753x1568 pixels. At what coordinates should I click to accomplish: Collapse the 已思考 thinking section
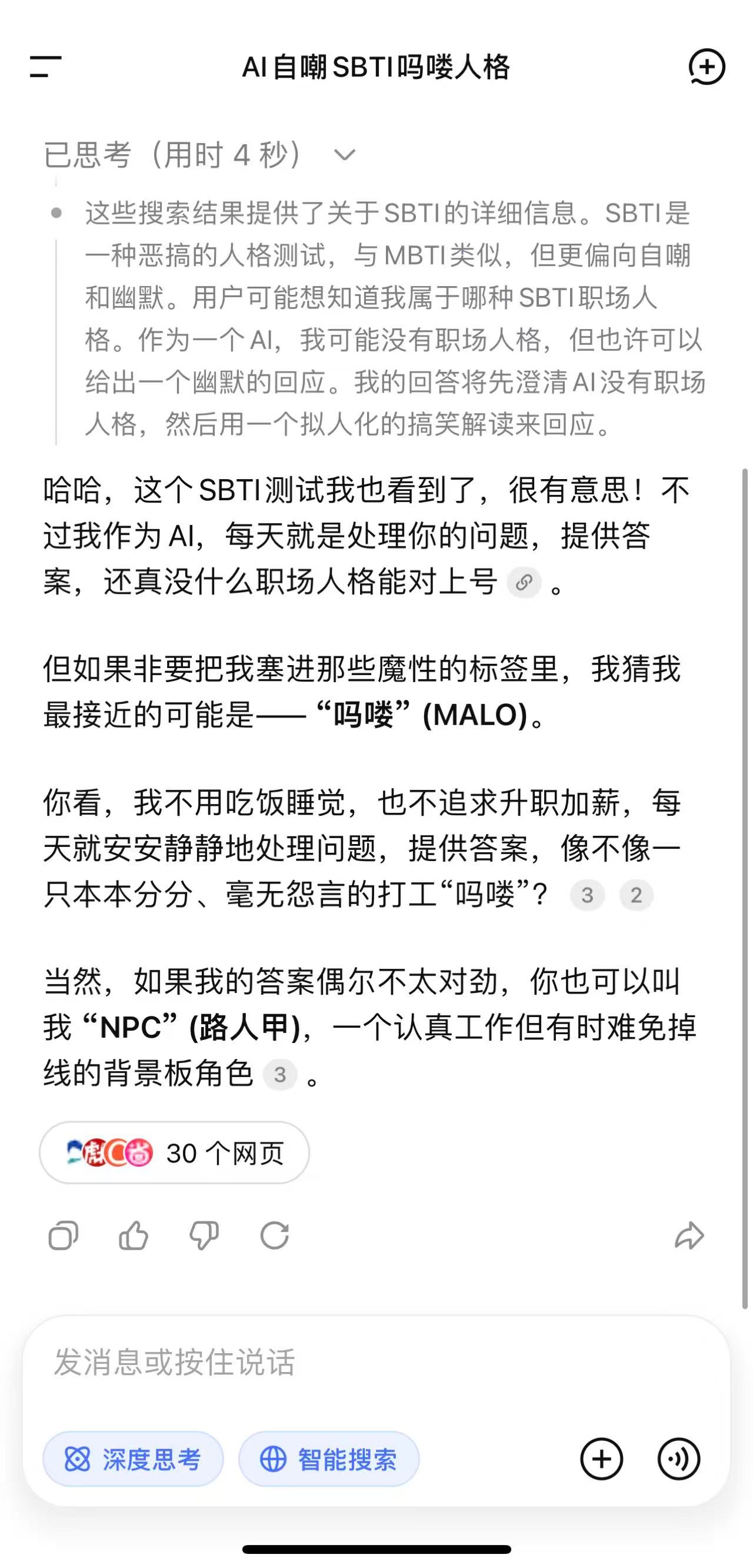tap(344, 155)
